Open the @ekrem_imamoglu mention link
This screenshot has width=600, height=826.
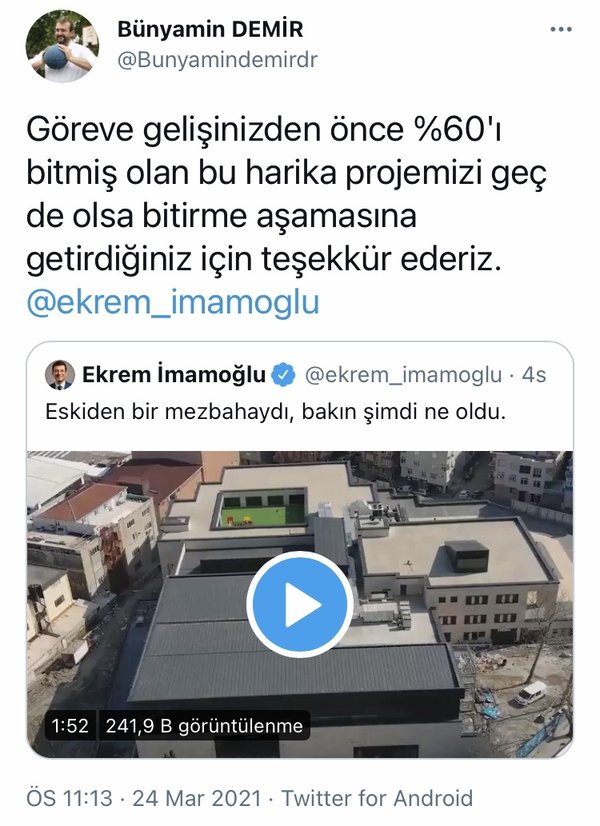(172, 302)
